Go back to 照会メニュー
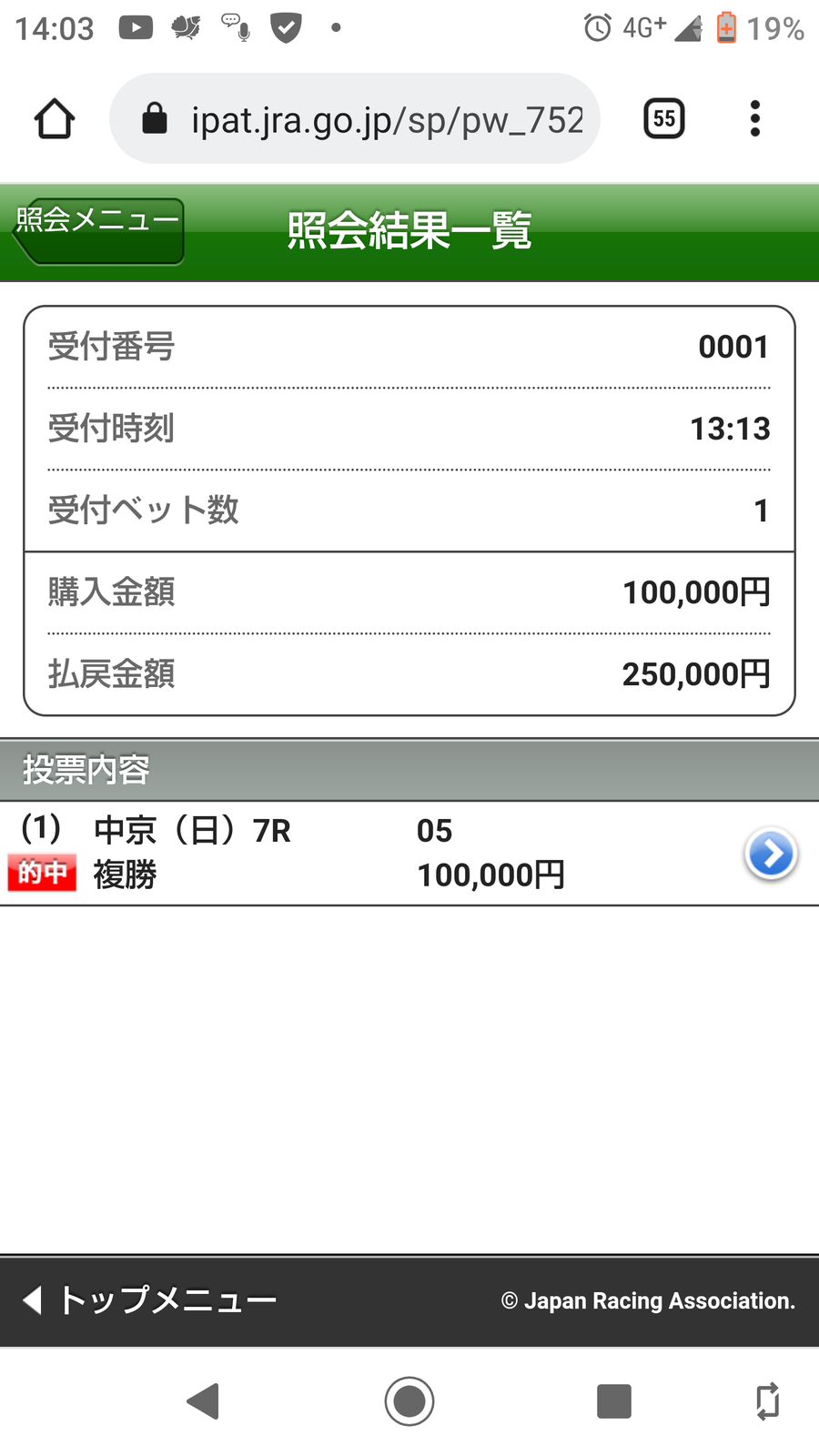Viewport: 819px width, 1456px height. click(98, 231)
